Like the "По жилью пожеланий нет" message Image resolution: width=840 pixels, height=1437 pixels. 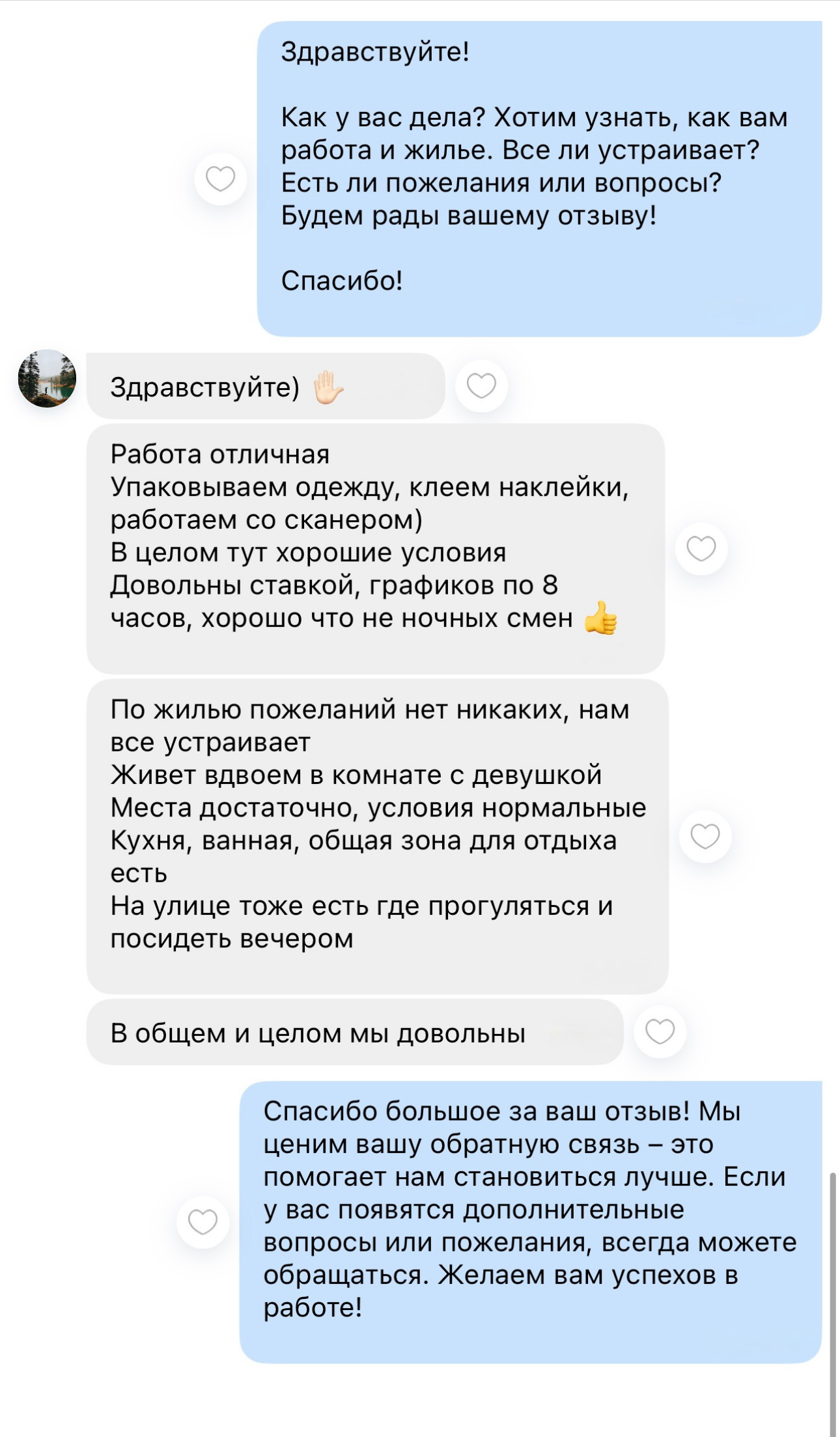[x=705, y=837]
